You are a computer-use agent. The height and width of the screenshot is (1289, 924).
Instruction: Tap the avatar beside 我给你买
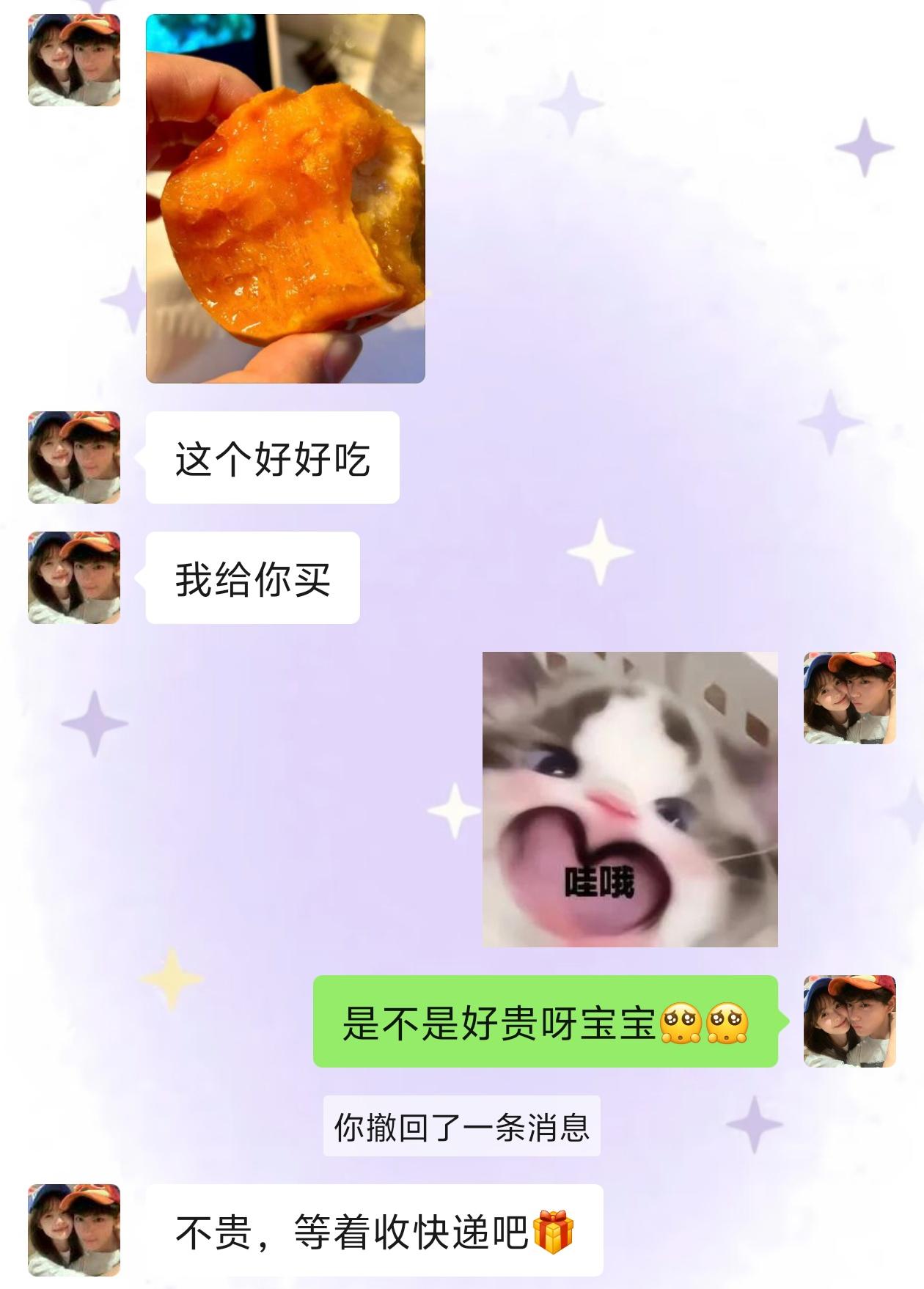74,578
